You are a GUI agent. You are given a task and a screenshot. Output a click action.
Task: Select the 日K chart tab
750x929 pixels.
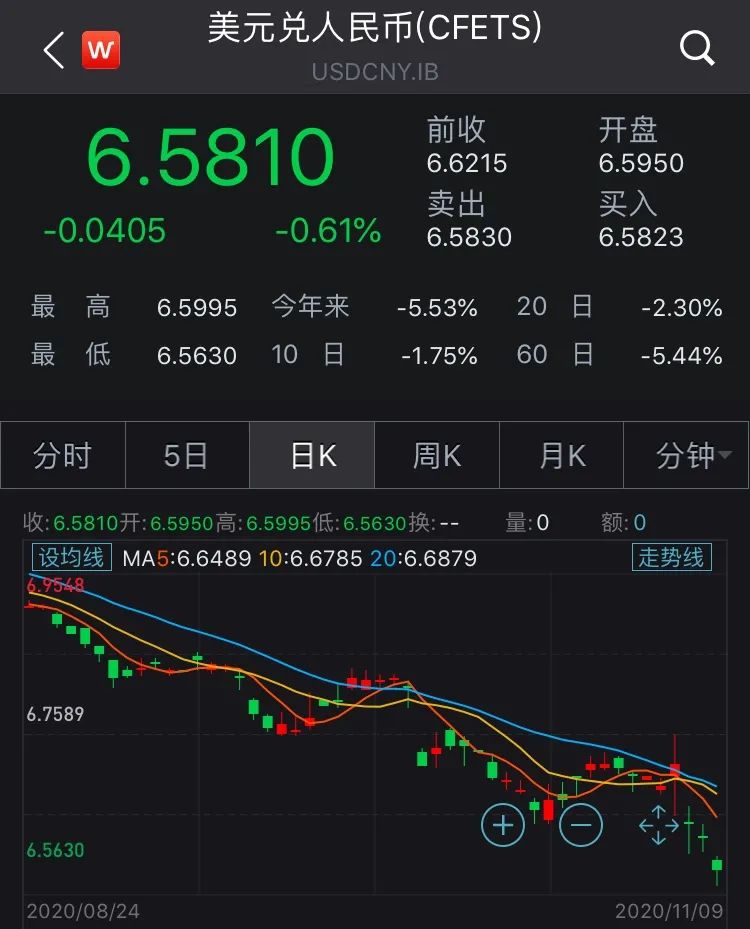[312, 456]
